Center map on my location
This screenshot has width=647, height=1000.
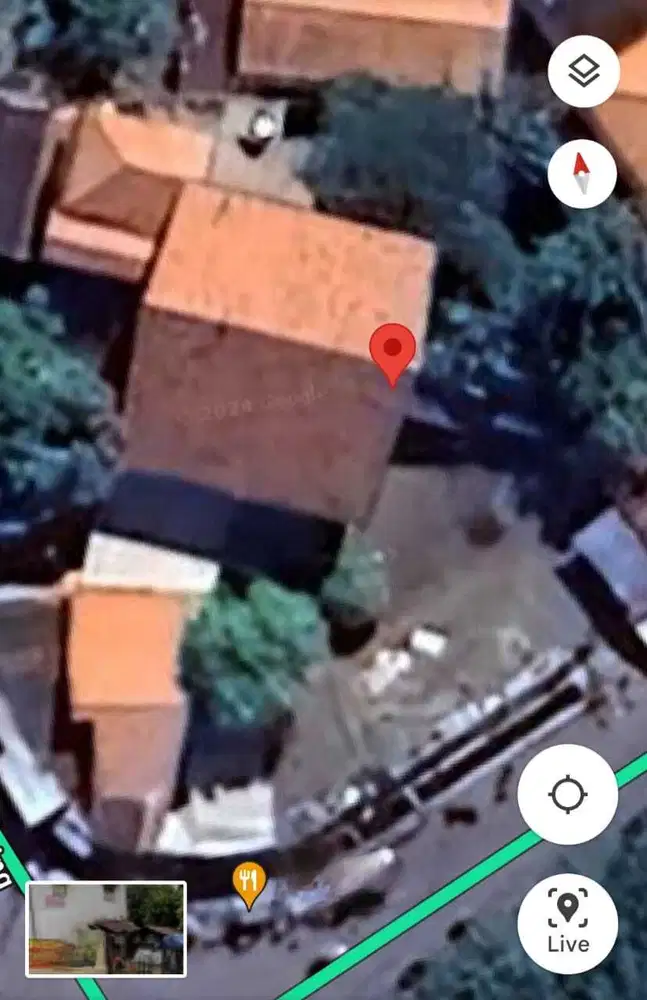(567, 795)
